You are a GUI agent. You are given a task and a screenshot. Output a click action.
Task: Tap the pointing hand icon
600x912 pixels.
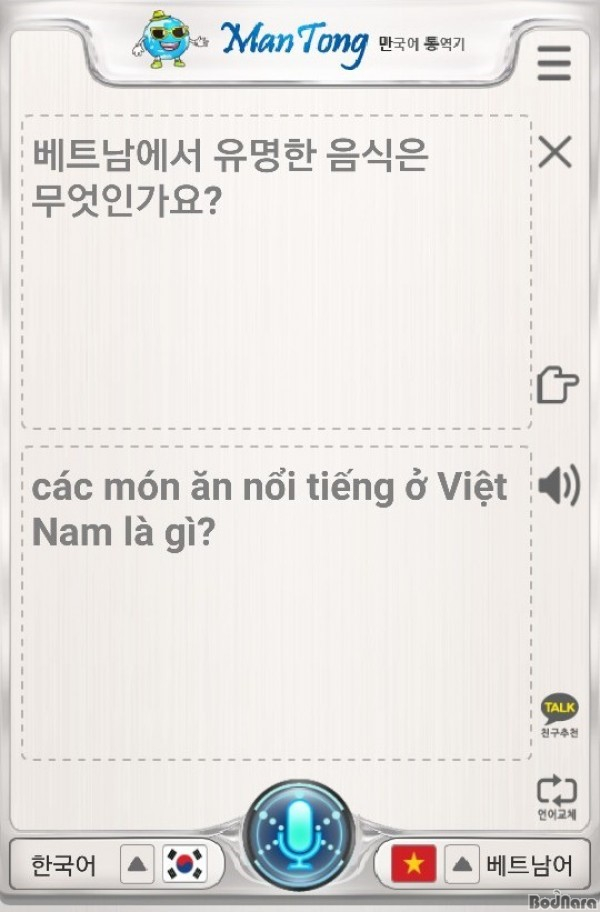coord(557,385)
